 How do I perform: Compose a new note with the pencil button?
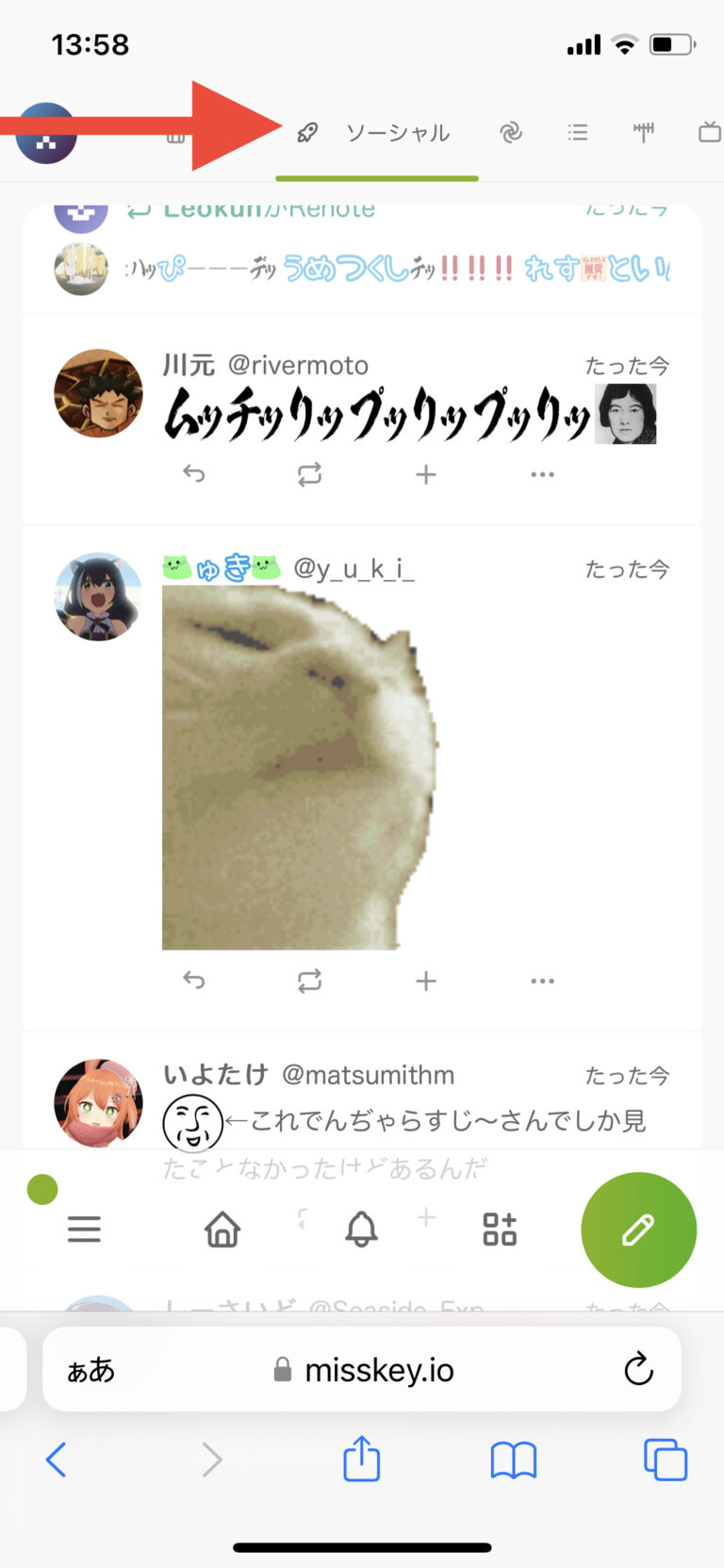pos(638,1229)
